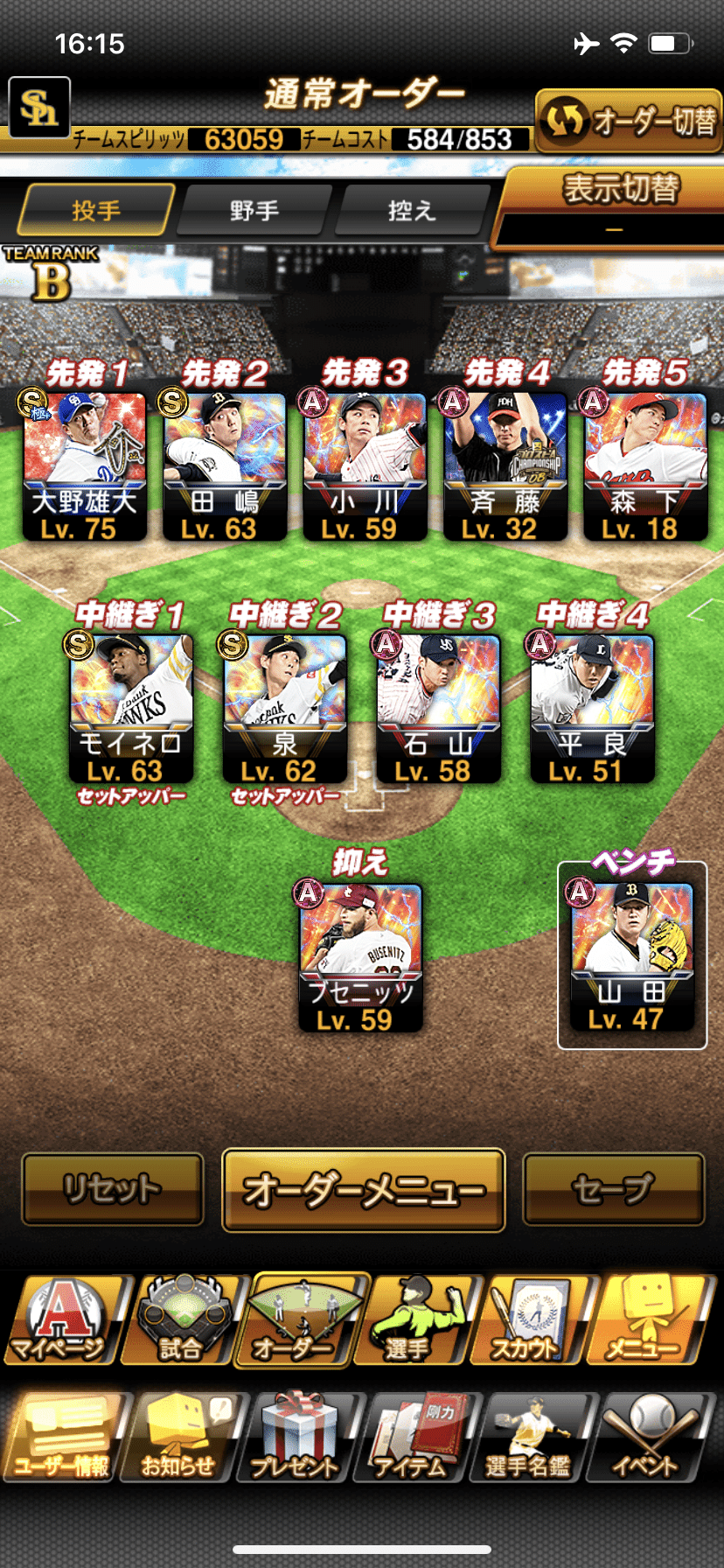Open the 試合 section
The width and height of the screenshot is (724, 1568).
(x=181, y=1319)
